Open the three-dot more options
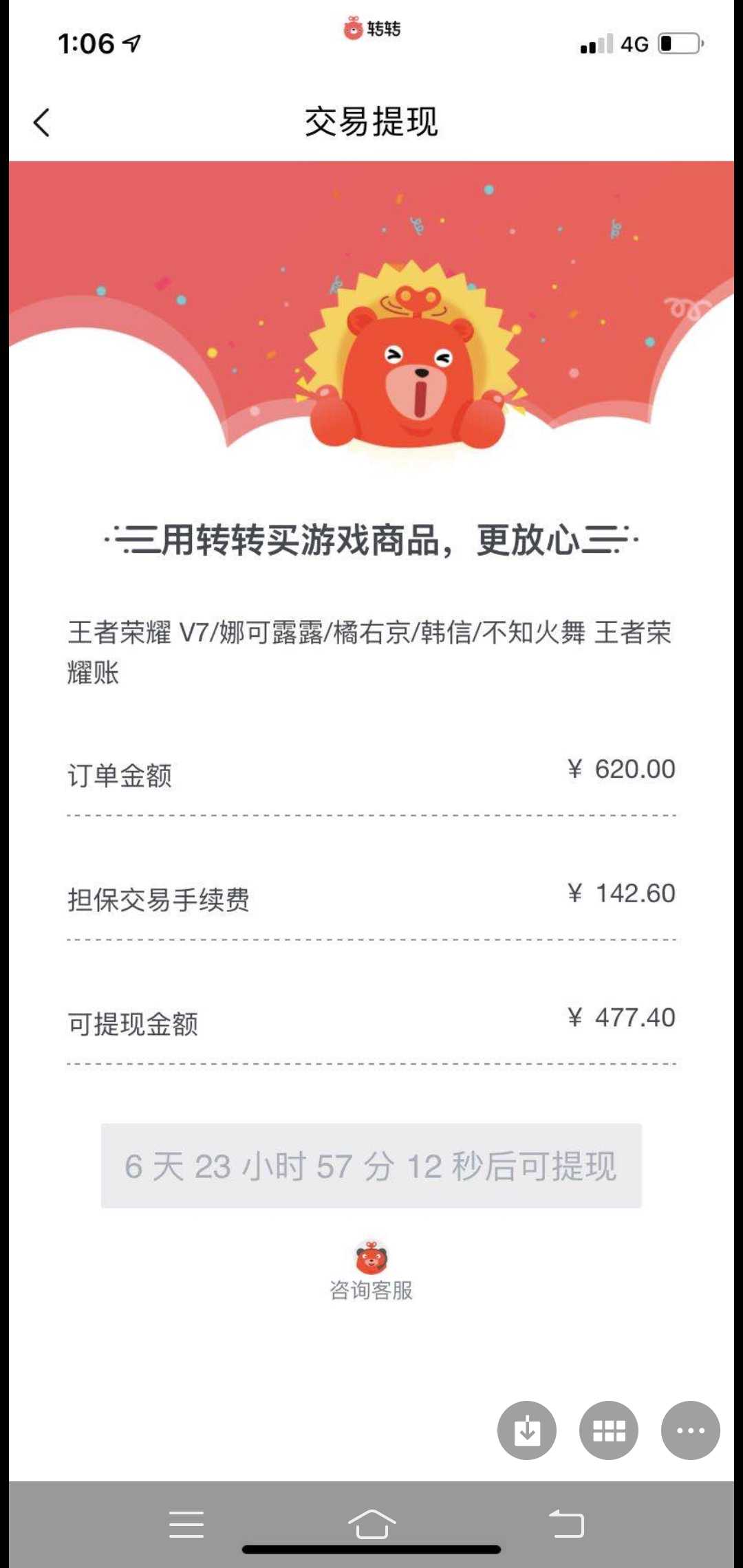The image size is (743, 1568). pyautogui.click(x=690, y=1430)
